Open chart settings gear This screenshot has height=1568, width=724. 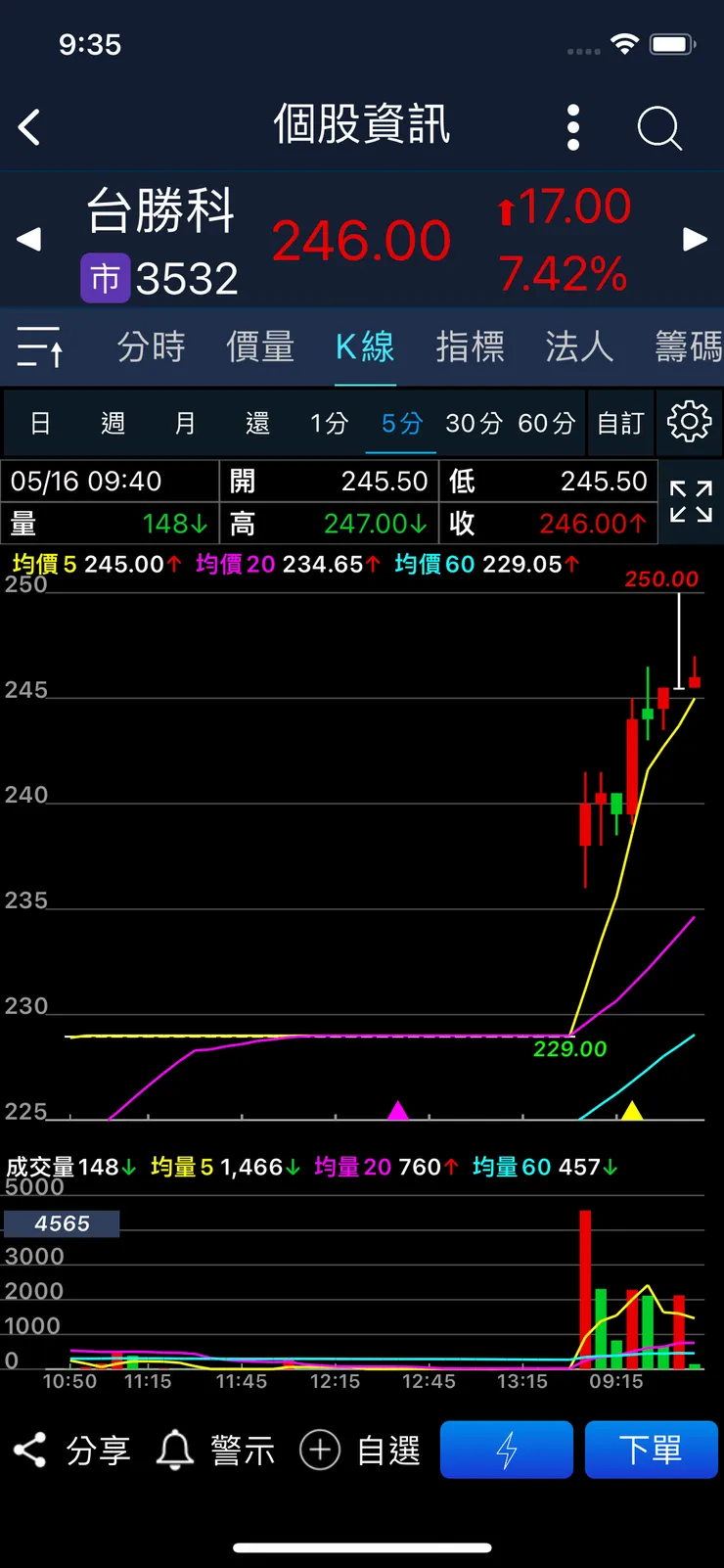pos(689,422)
